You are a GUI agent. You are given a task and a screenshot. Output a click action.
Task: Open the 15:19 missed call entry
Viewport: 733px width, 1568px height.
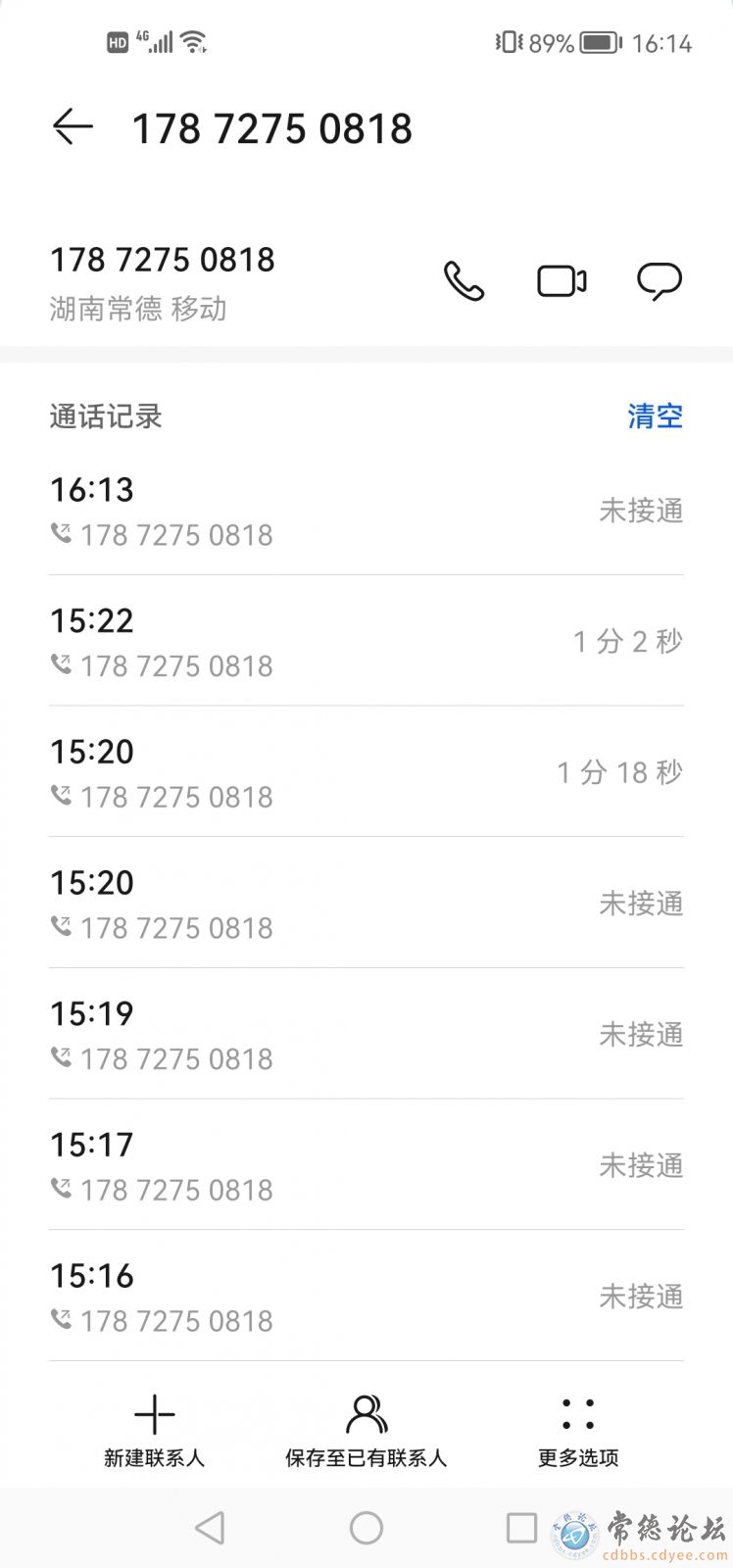point(366,1034)
